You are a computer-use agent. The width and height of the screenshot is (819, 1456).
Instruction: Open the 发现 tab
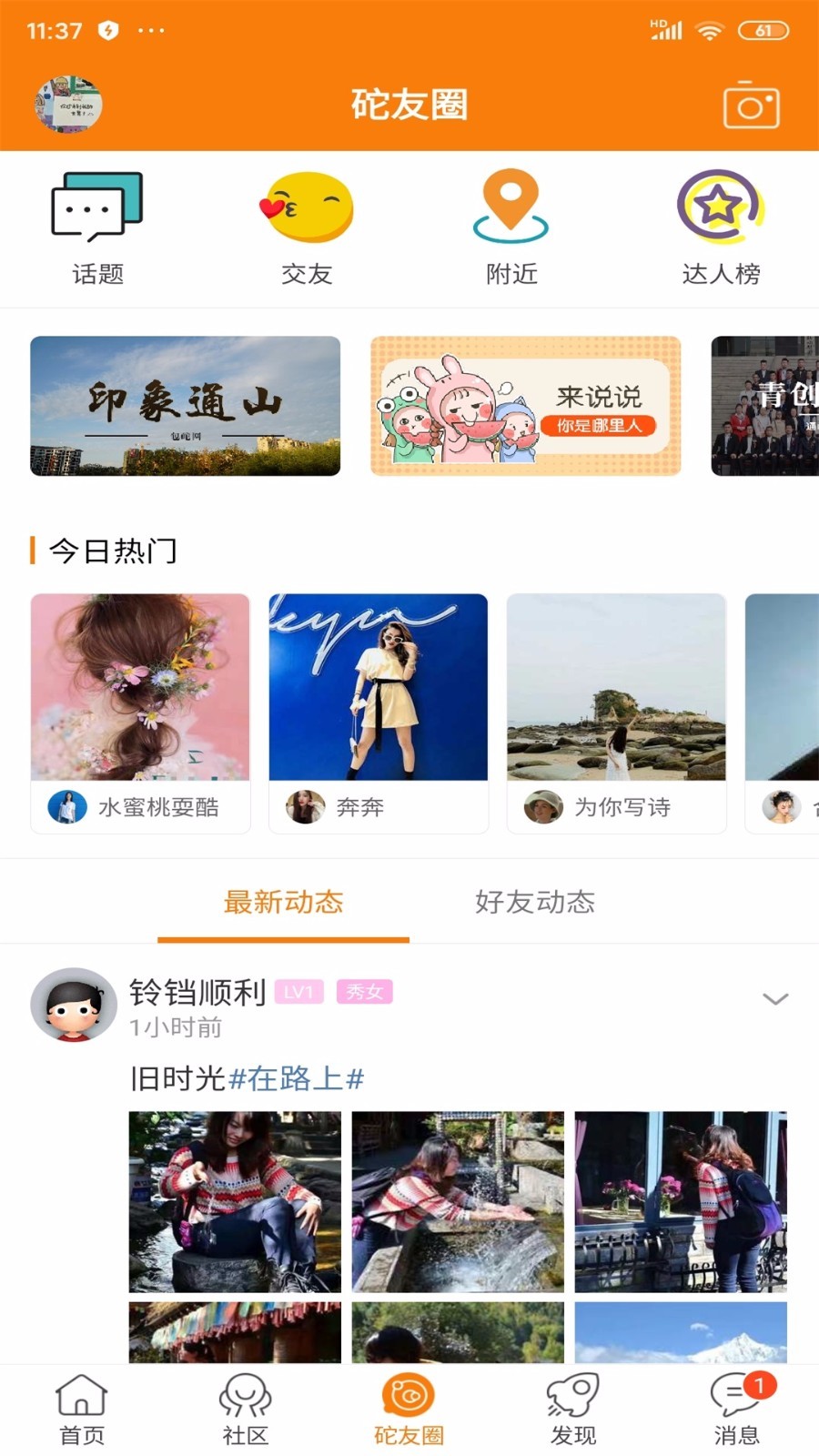coord(573,1409)
